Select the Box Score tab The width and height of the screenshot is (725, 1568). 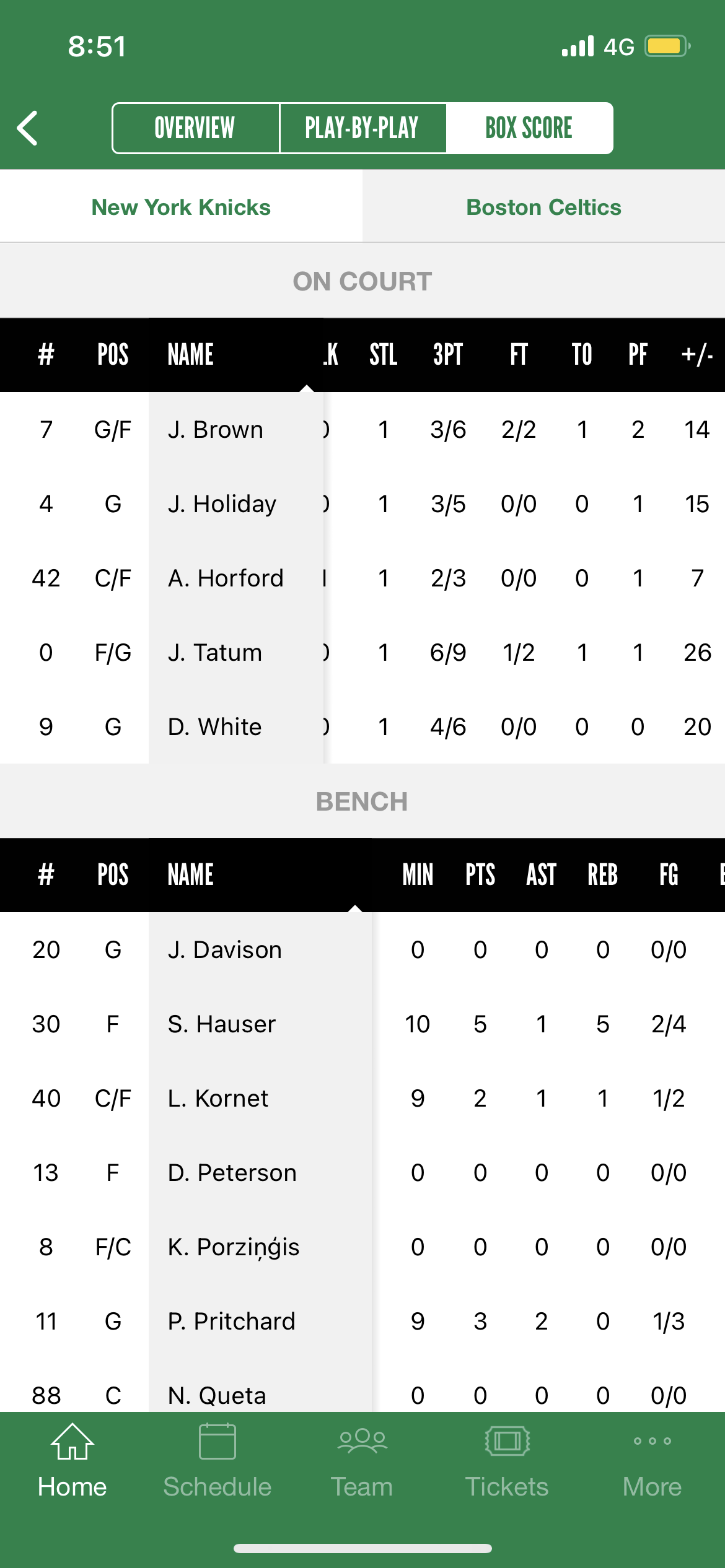pos(529,128)
